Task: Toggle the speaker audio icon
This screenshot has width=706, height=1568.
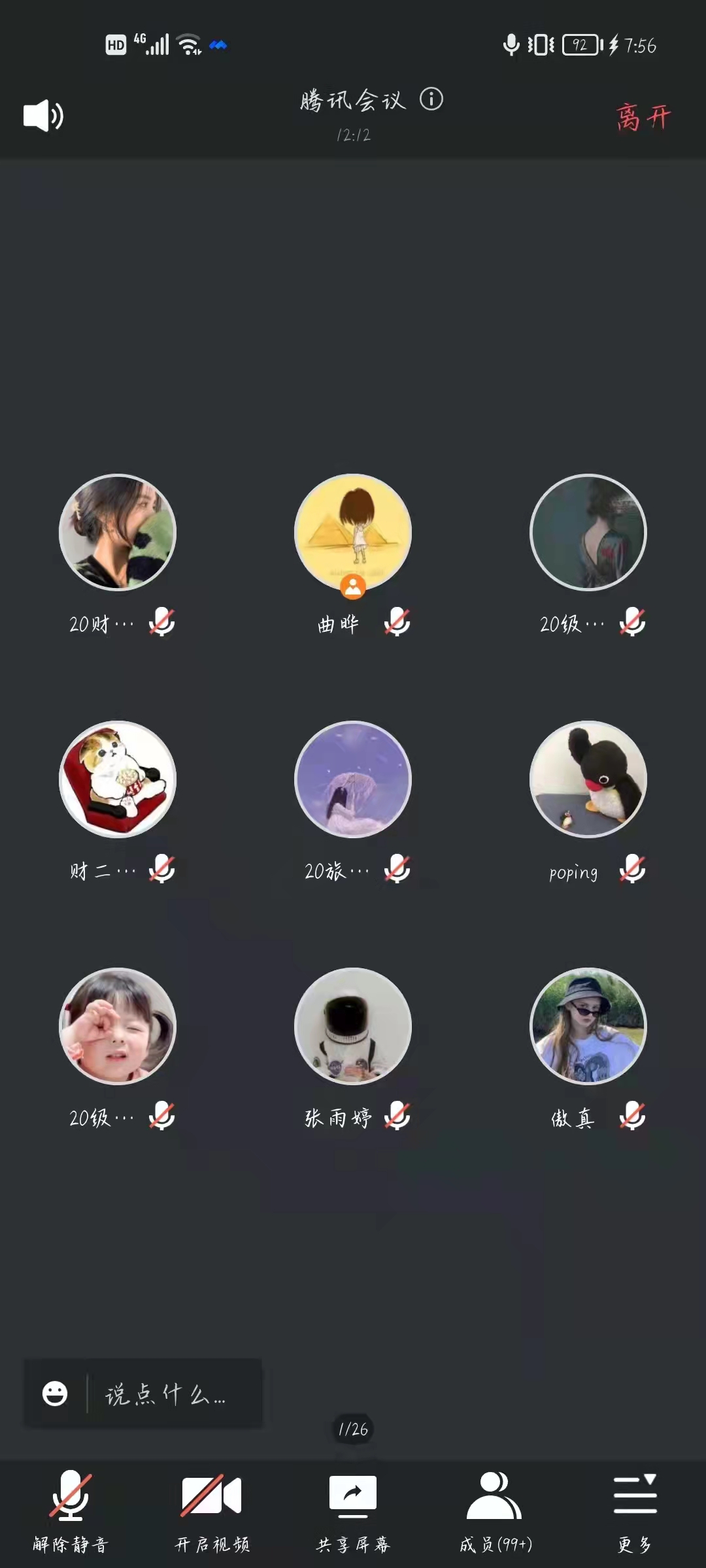Action: [x=43, y=116]
